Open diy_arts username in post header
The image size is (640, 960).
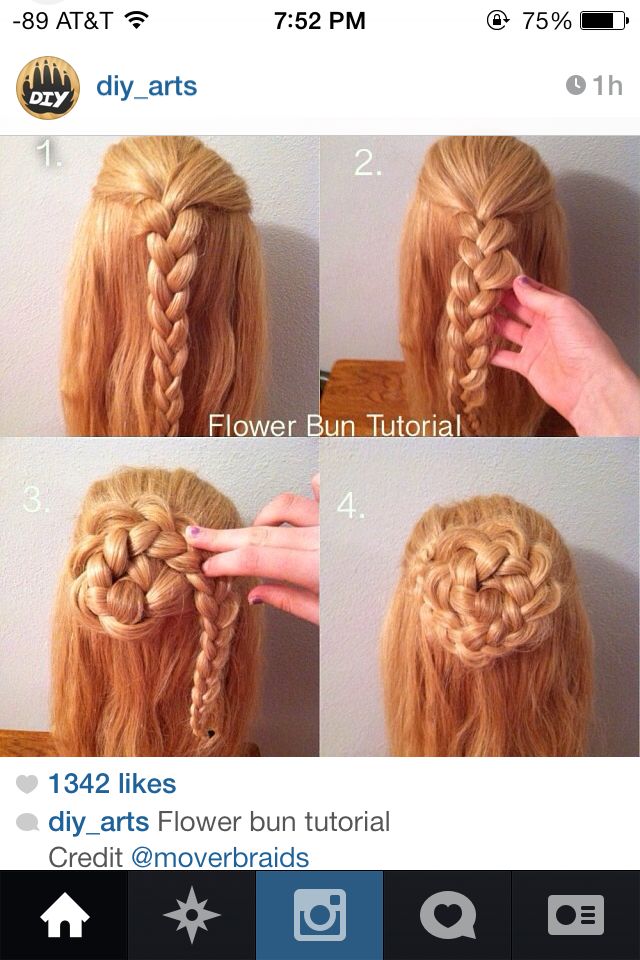(x=146, y=86)
